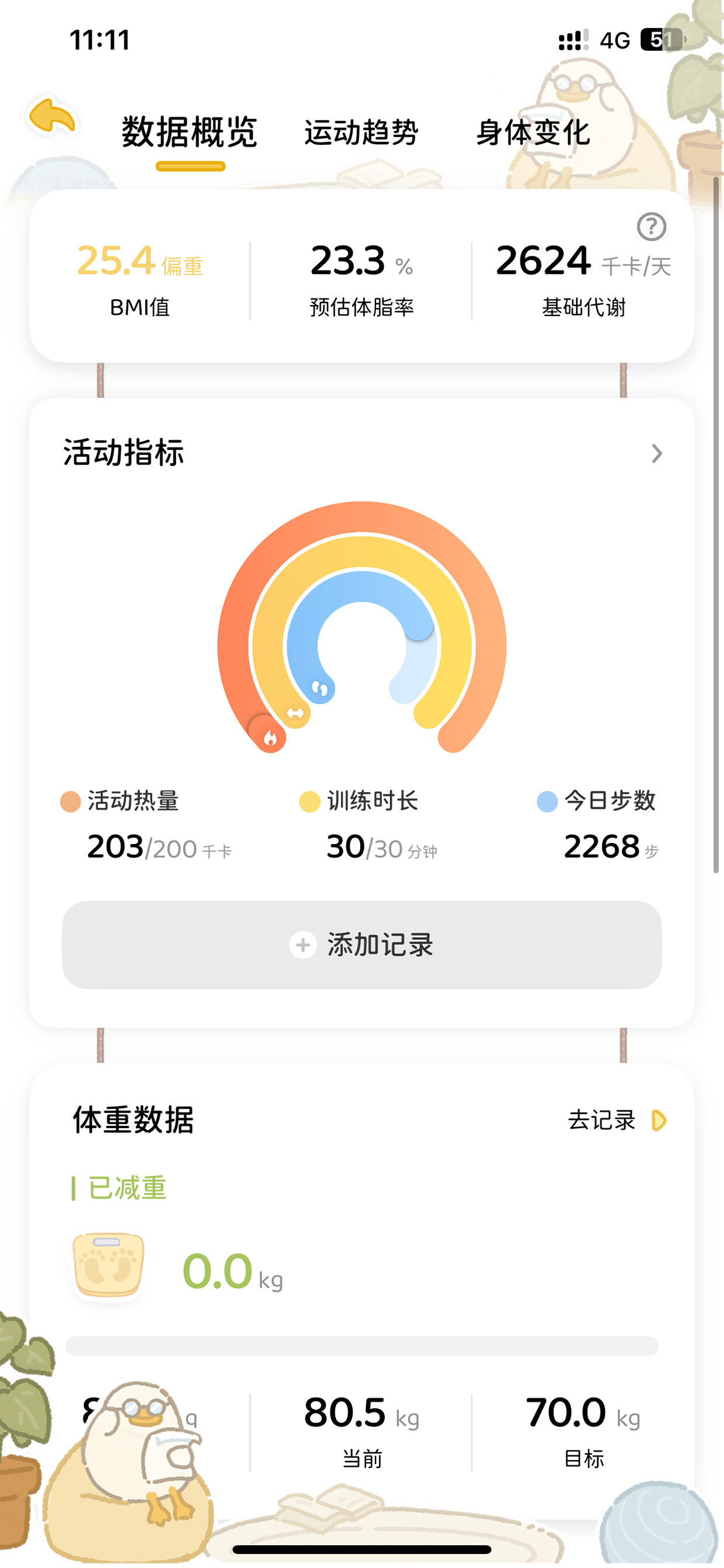The image size is (724, 1568).
Task: Tap the 添加记录 button
Action: 361,945
